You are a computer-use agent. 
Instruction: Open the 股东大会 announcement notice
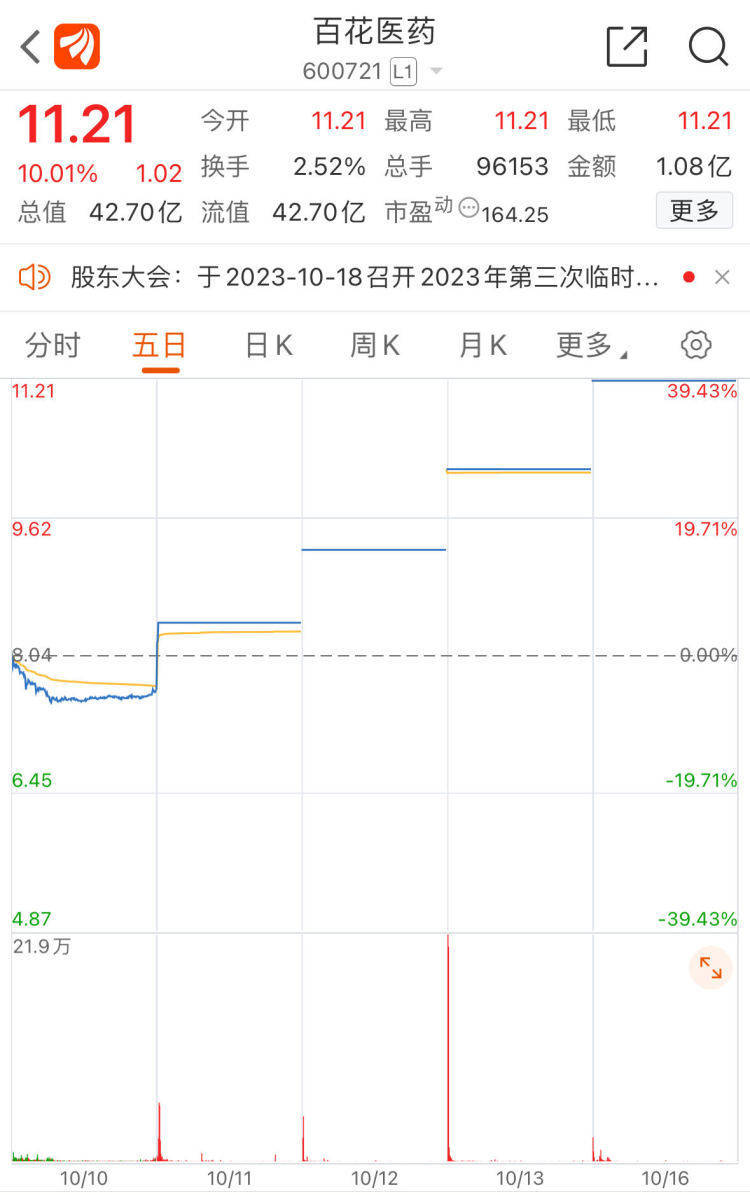tap(365, 277)
